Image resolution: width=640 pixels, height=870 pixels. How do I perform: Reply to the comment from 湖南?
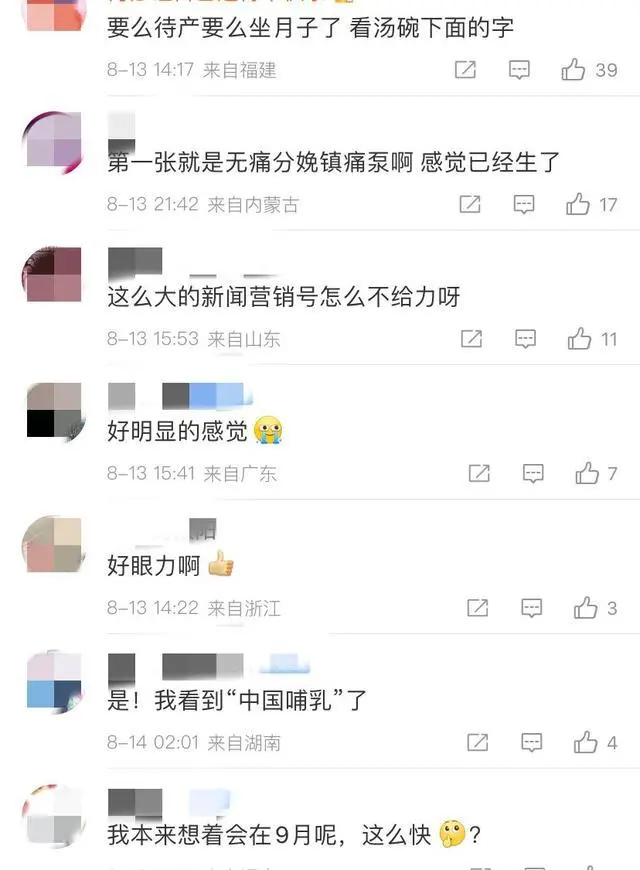pos(533,742)
